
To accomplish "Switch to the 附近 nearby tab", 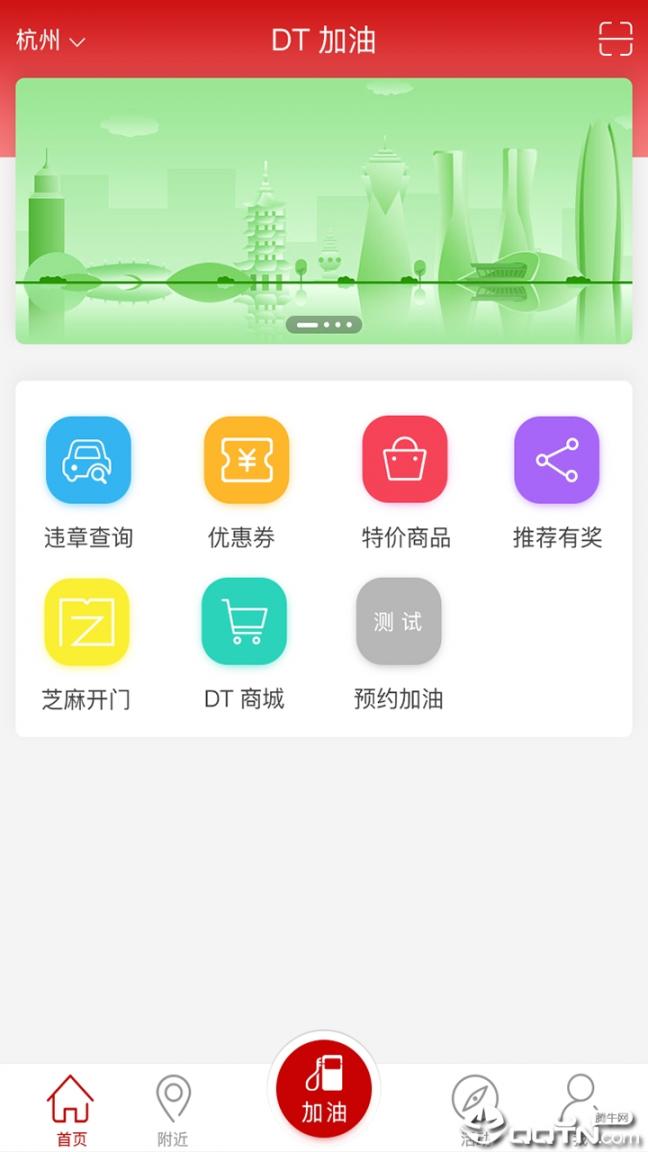I will pyautogui.click(x=173, y=1110).
